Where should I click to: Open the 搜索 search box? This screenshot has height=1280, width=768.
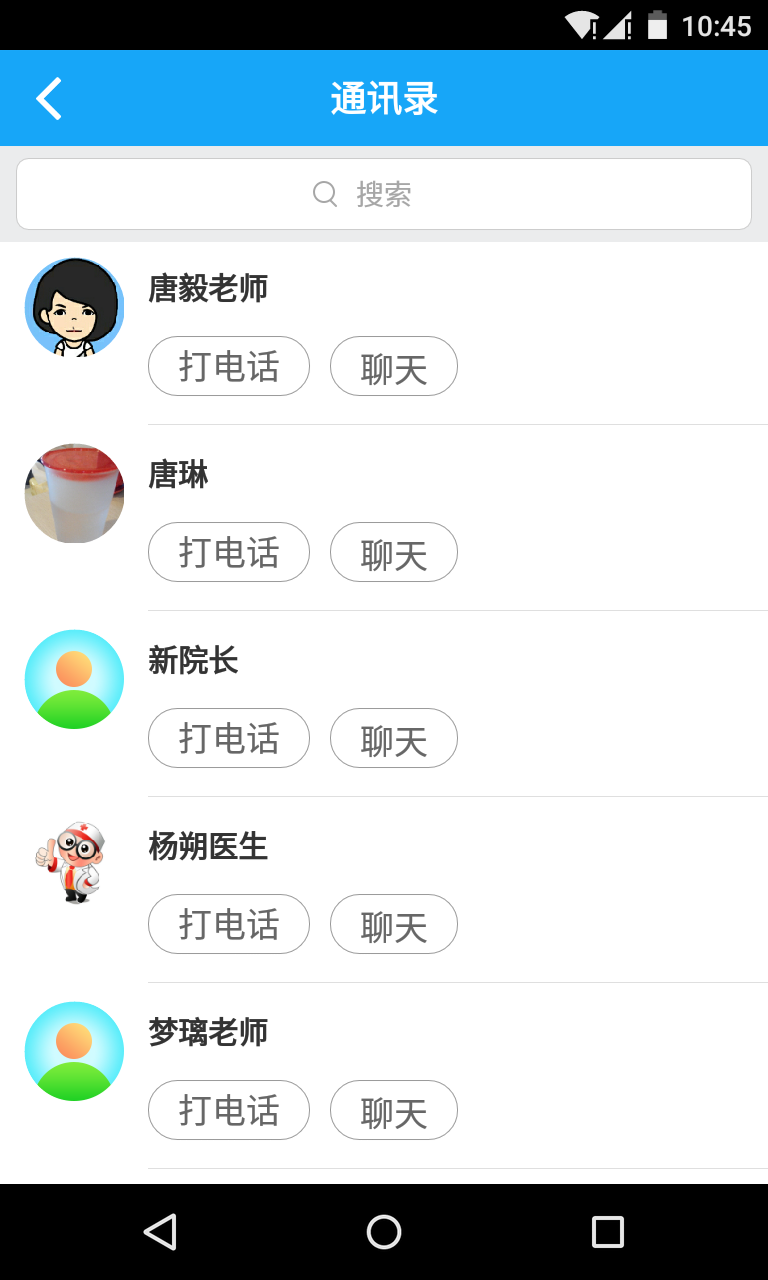384,194
